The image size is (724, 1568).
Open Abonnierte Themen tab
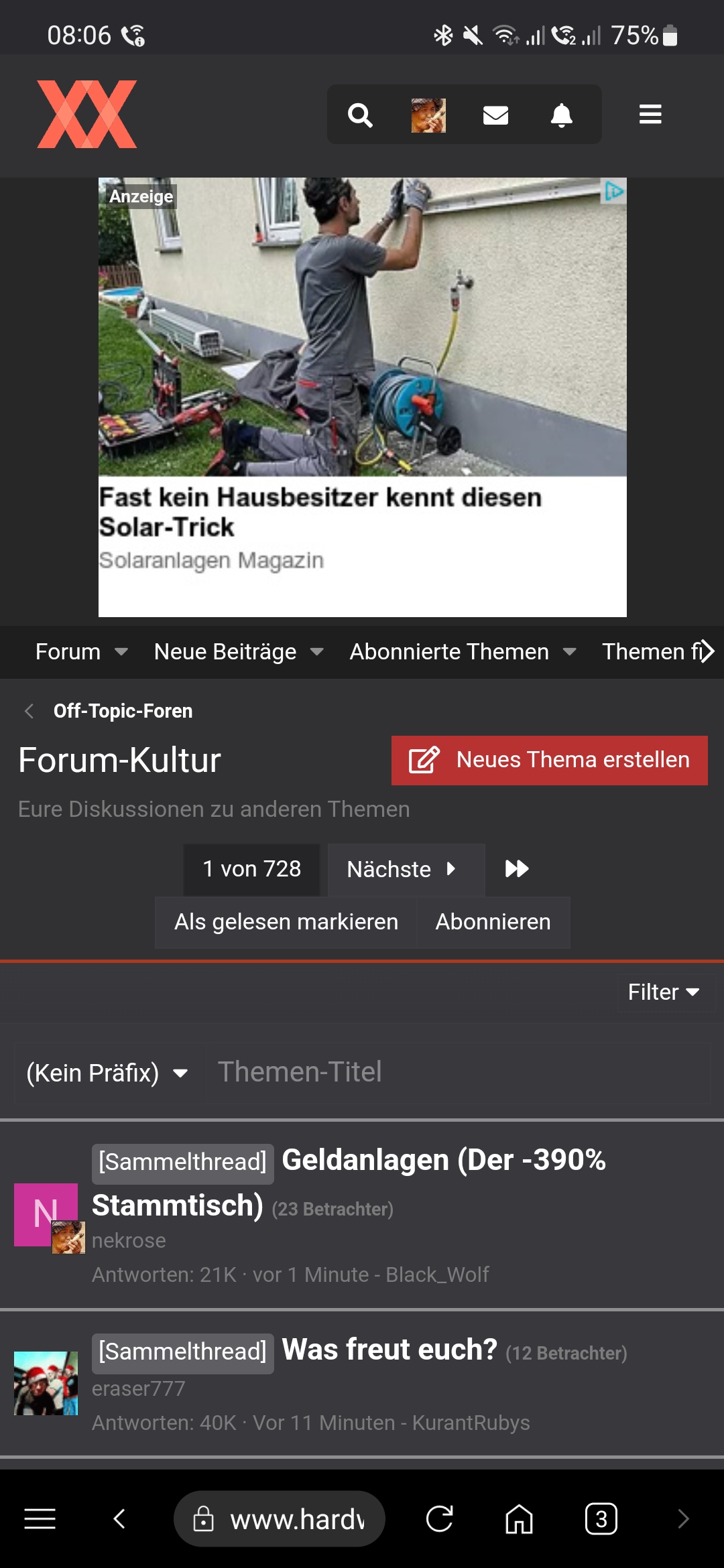[448, 651]
